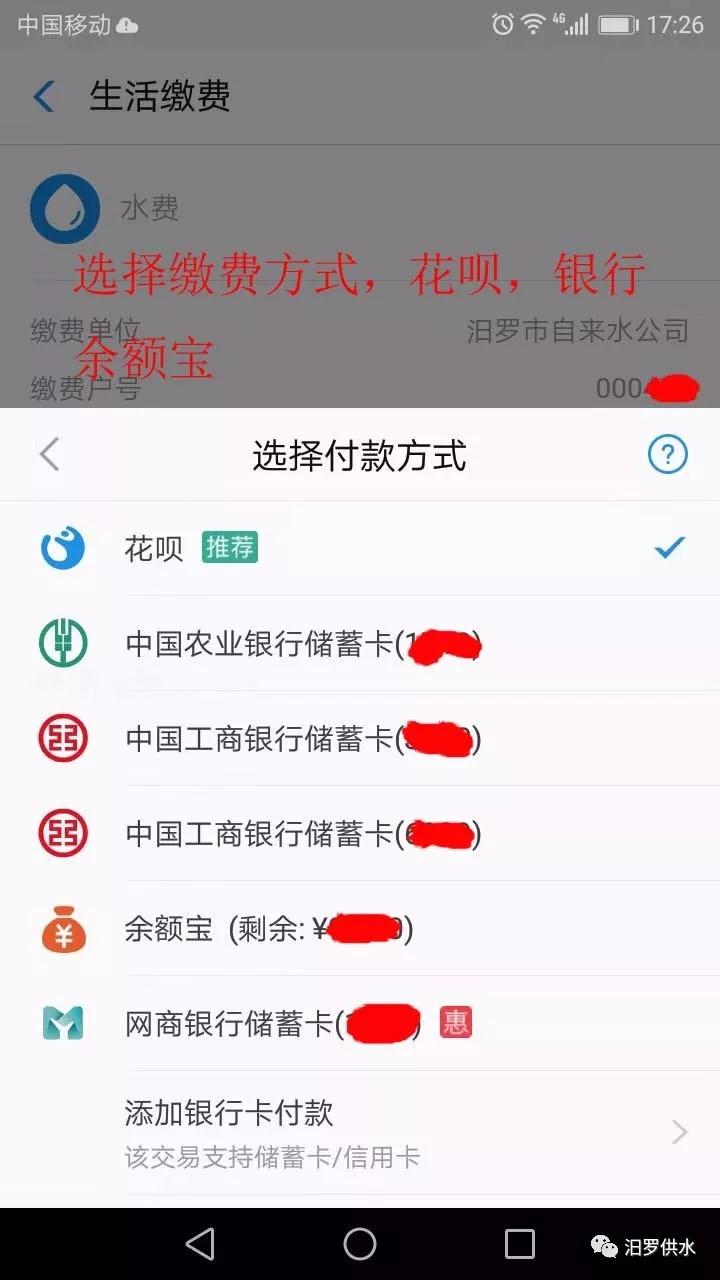Select 花呗 as payment method

click(x=360, y=548)
